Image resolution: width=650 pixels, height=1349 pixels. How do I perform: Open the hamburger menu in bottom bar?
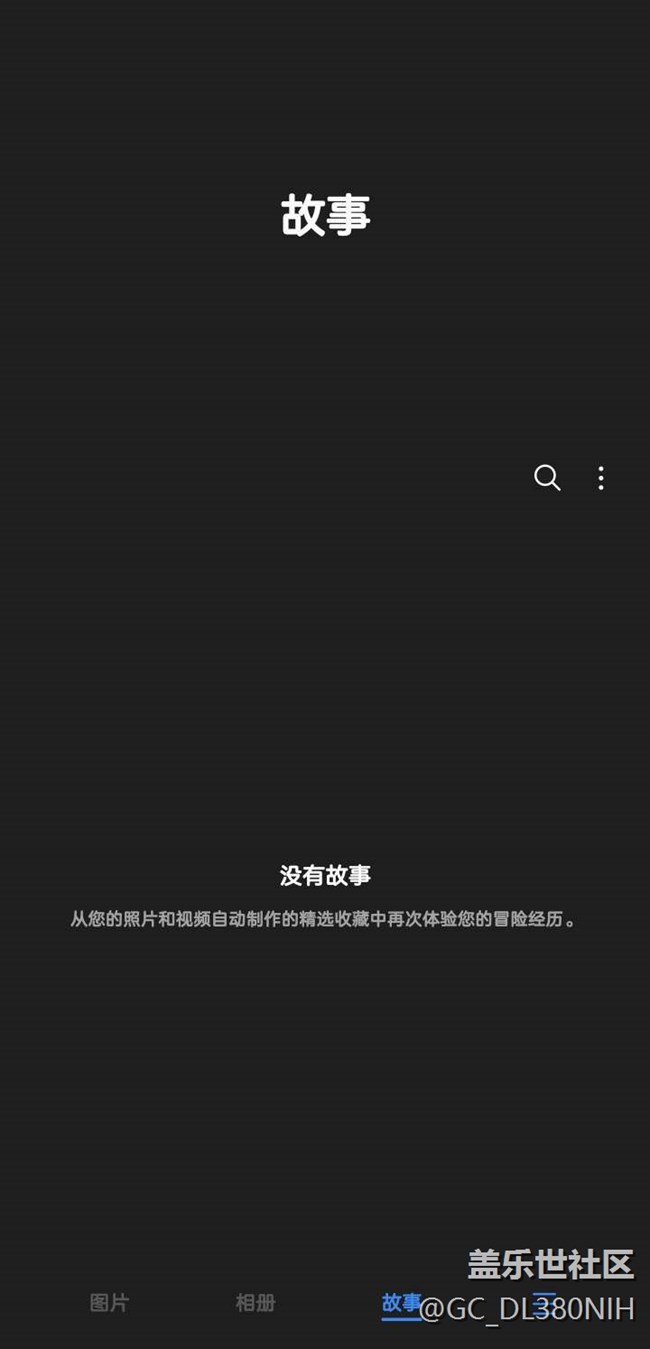pos(544,1303)
